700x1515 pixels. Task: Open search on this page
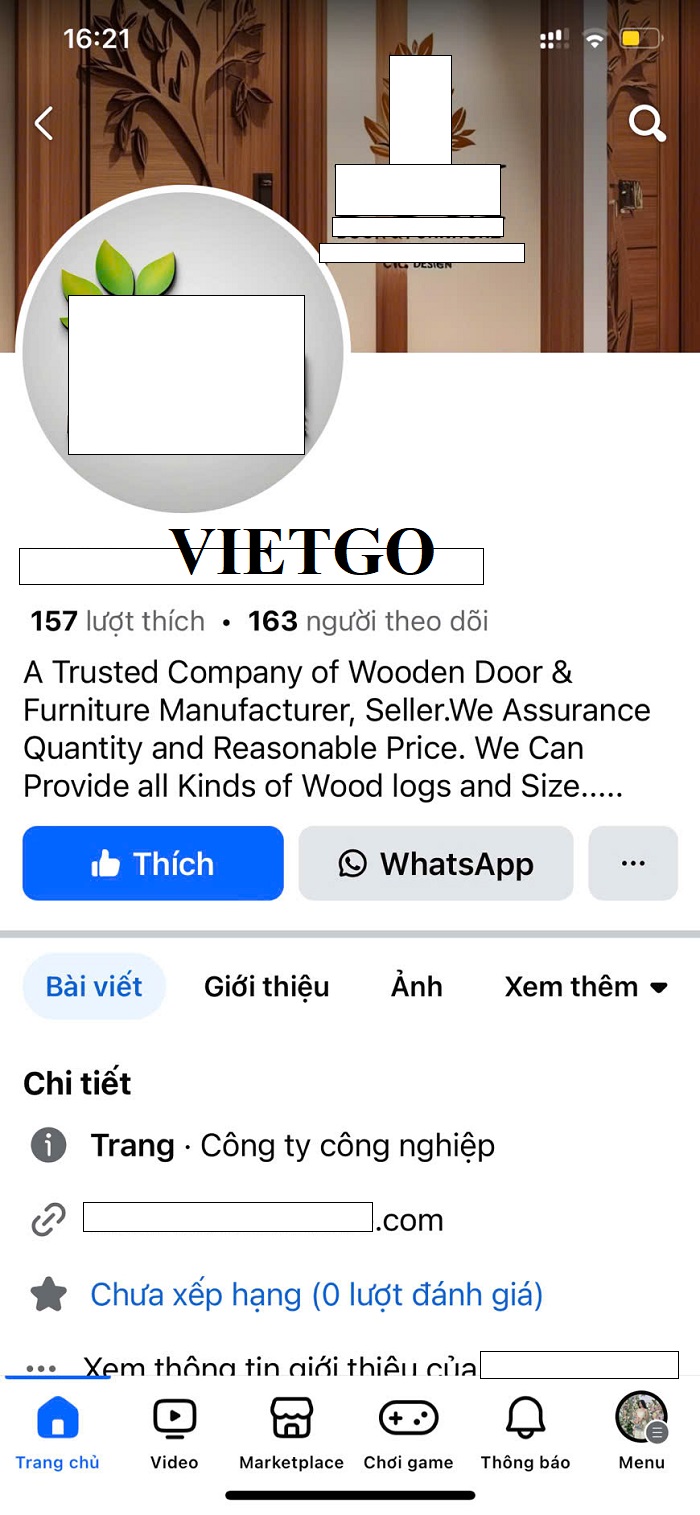(647, 124)
